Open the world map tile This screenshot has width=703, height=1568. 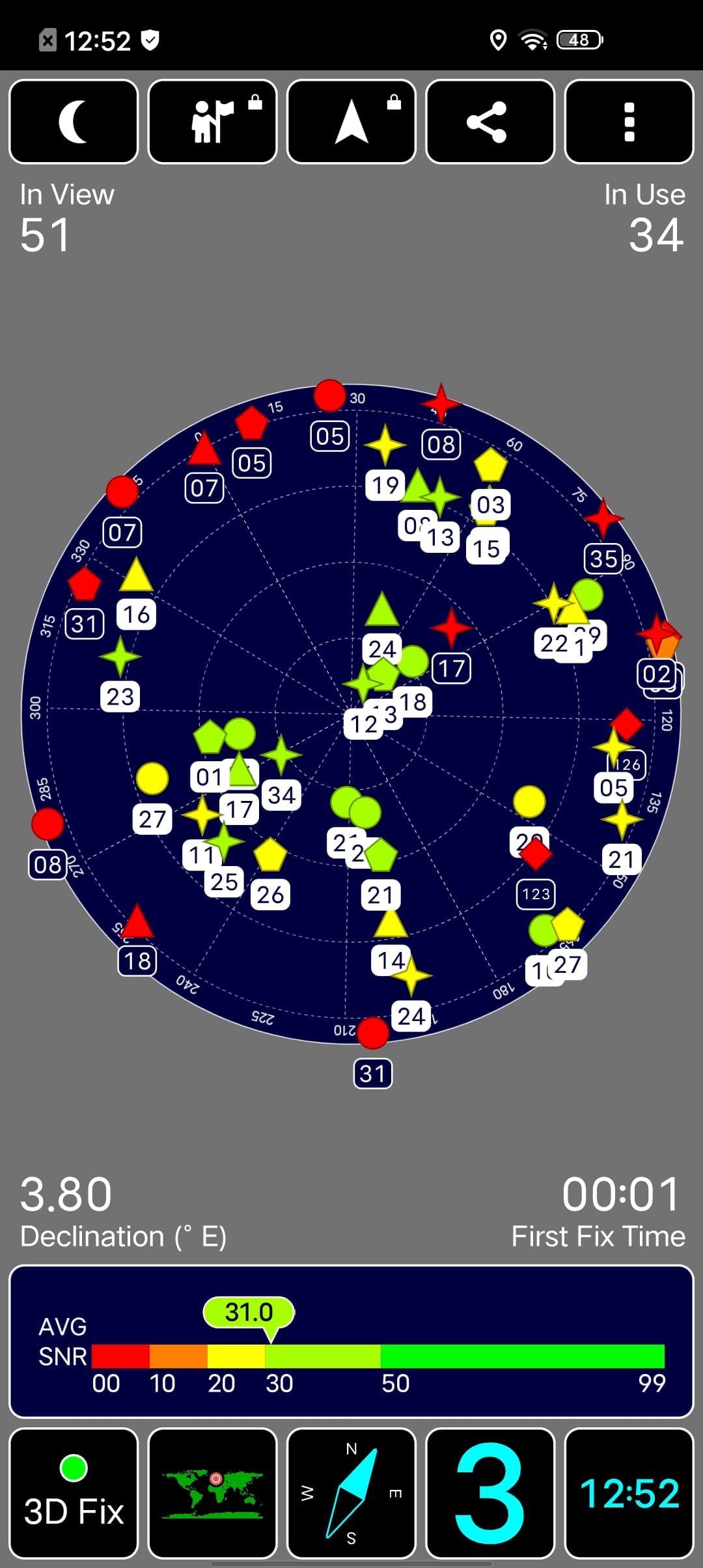pyautogui.click(x=213, y=1493)
